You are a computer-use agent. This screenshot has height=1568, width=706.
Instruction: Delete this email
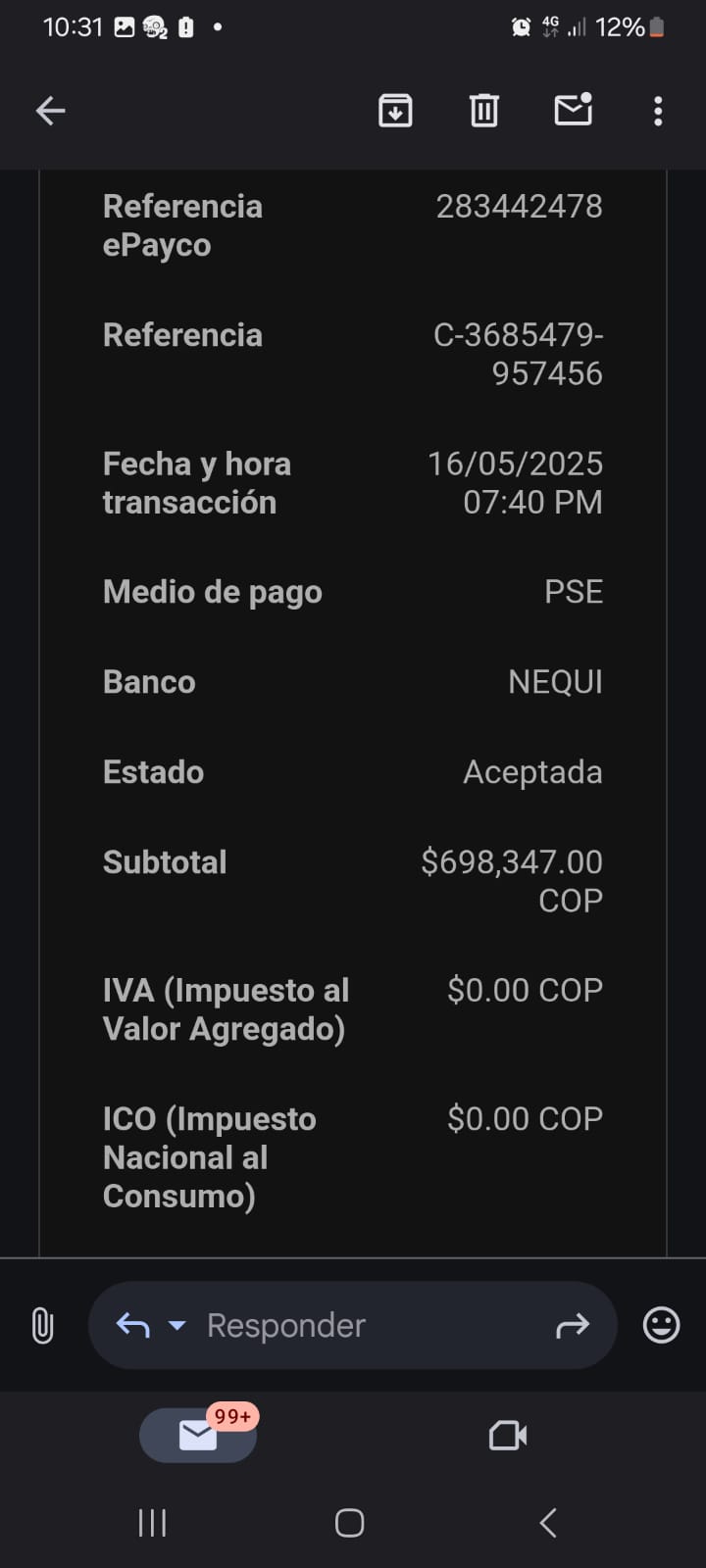pyautogui.click(x=483, y=111)
